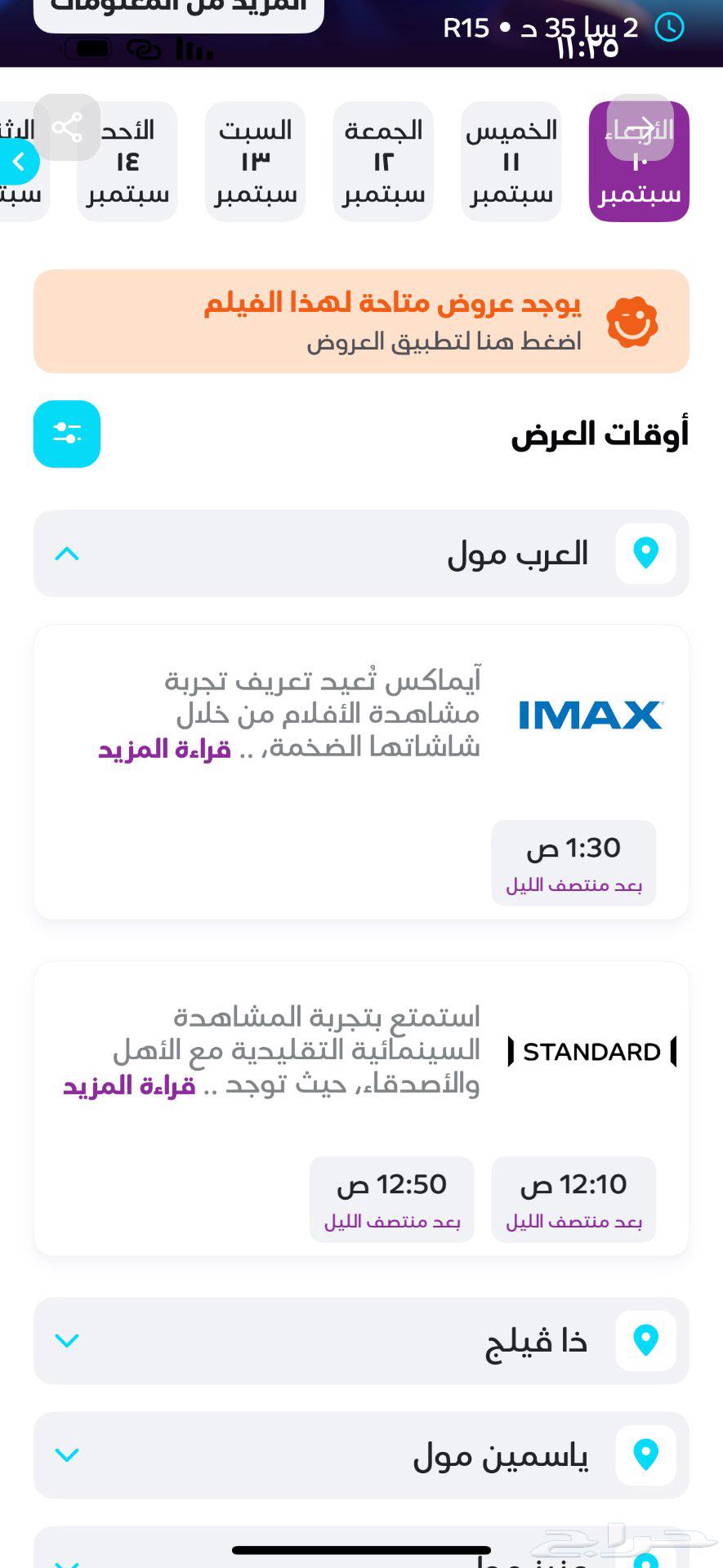Select the الأحد ١٤ سبتمبر date tab
Image resolution: width=723 pixels, height=1568 pixels.
click(x=127, y=162)
